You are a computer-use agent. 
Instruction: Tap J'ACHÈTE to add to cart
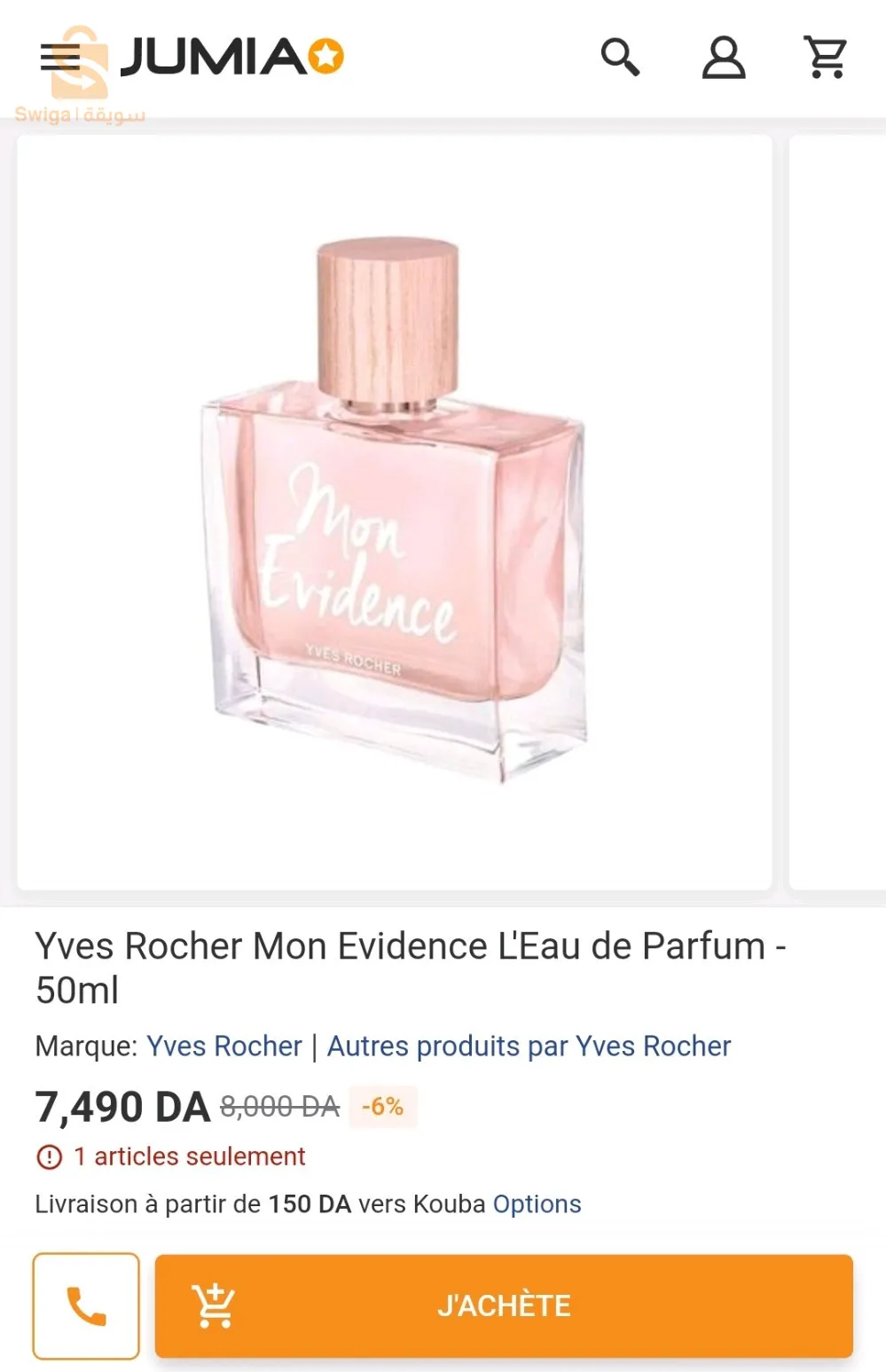click(x=504, y=1305)
